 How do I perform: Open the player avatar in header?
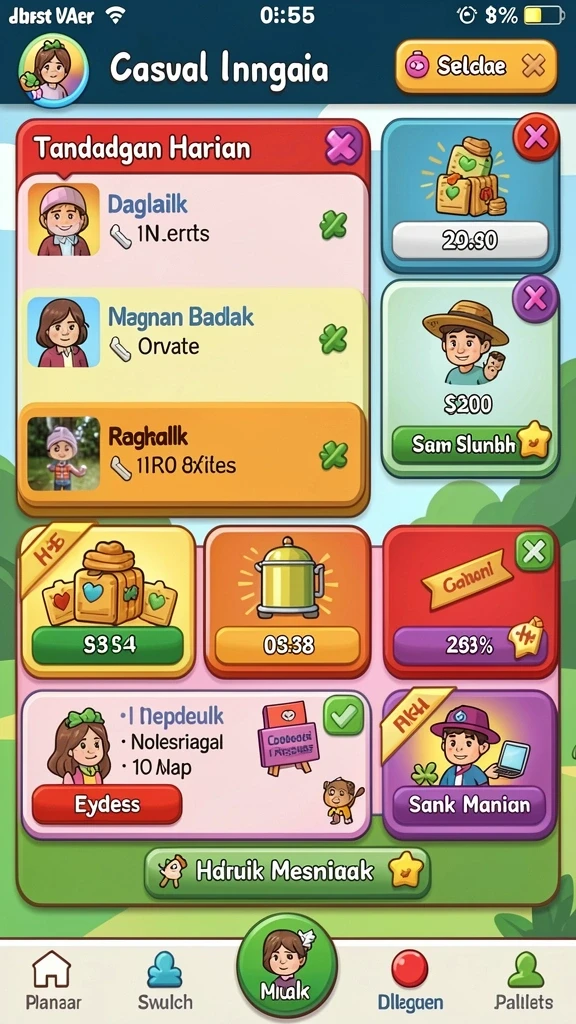tap(54, 71)
